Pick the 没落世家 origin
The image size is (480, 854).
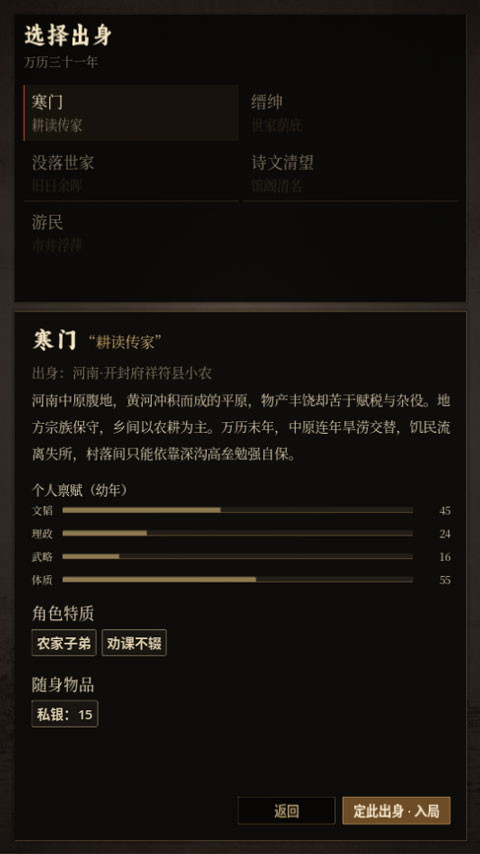click(x=131, y=173)
